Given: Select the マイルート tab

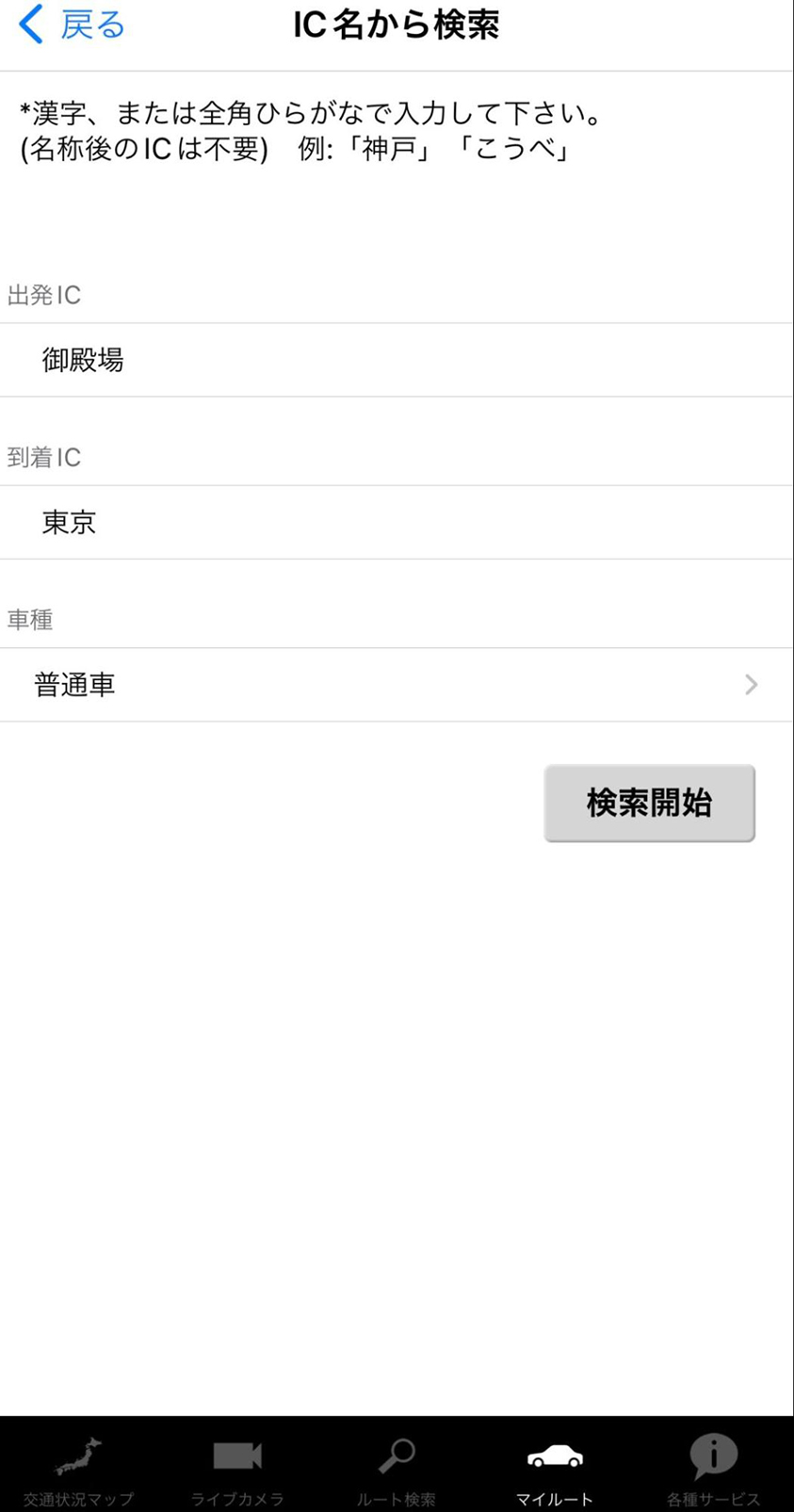Looking at the screenshot, I should point(555,1470).
